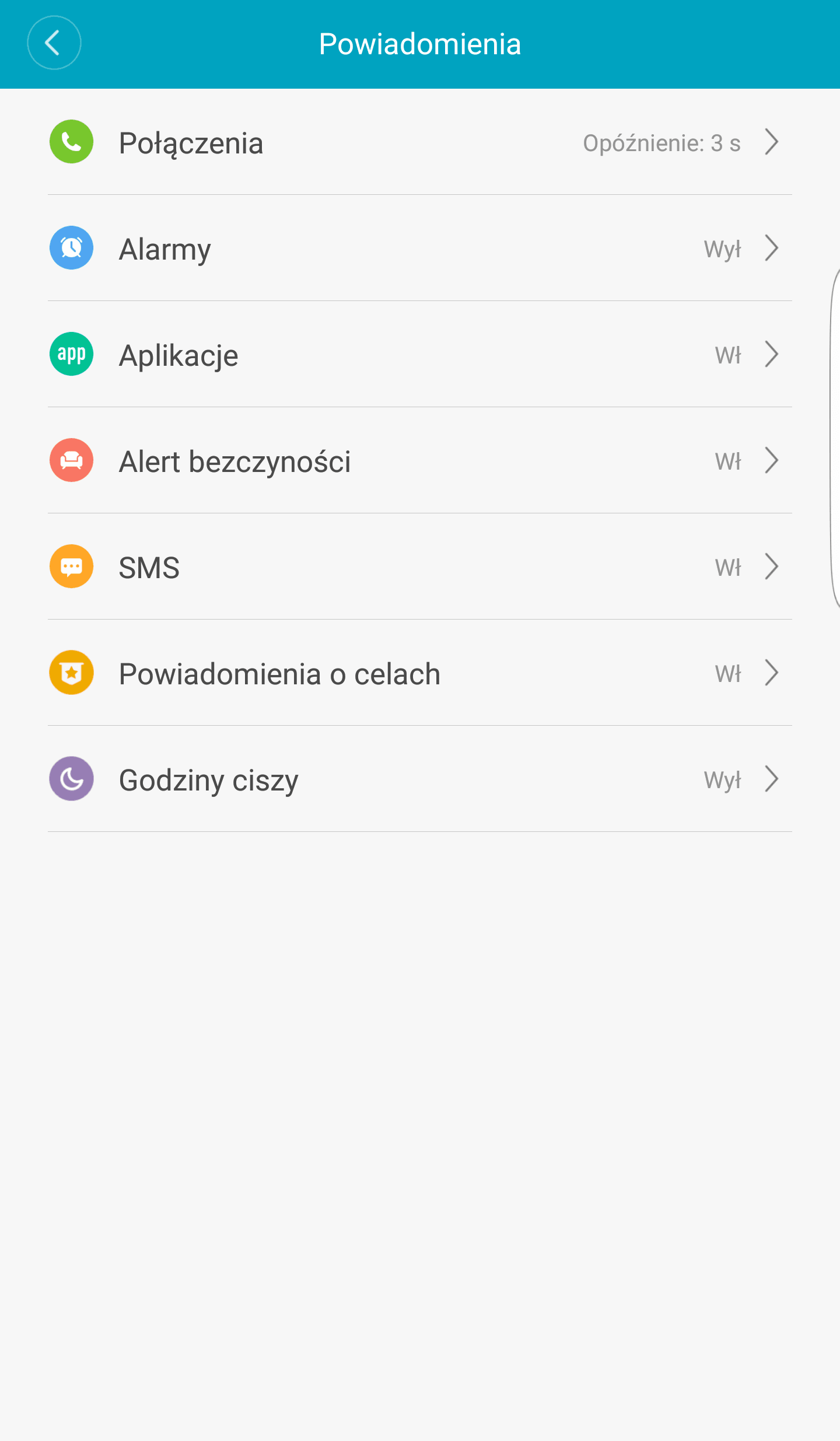Open Alert bezczynności settings
Viewport: 840px width, 1441px height.
tap(420, 461)
